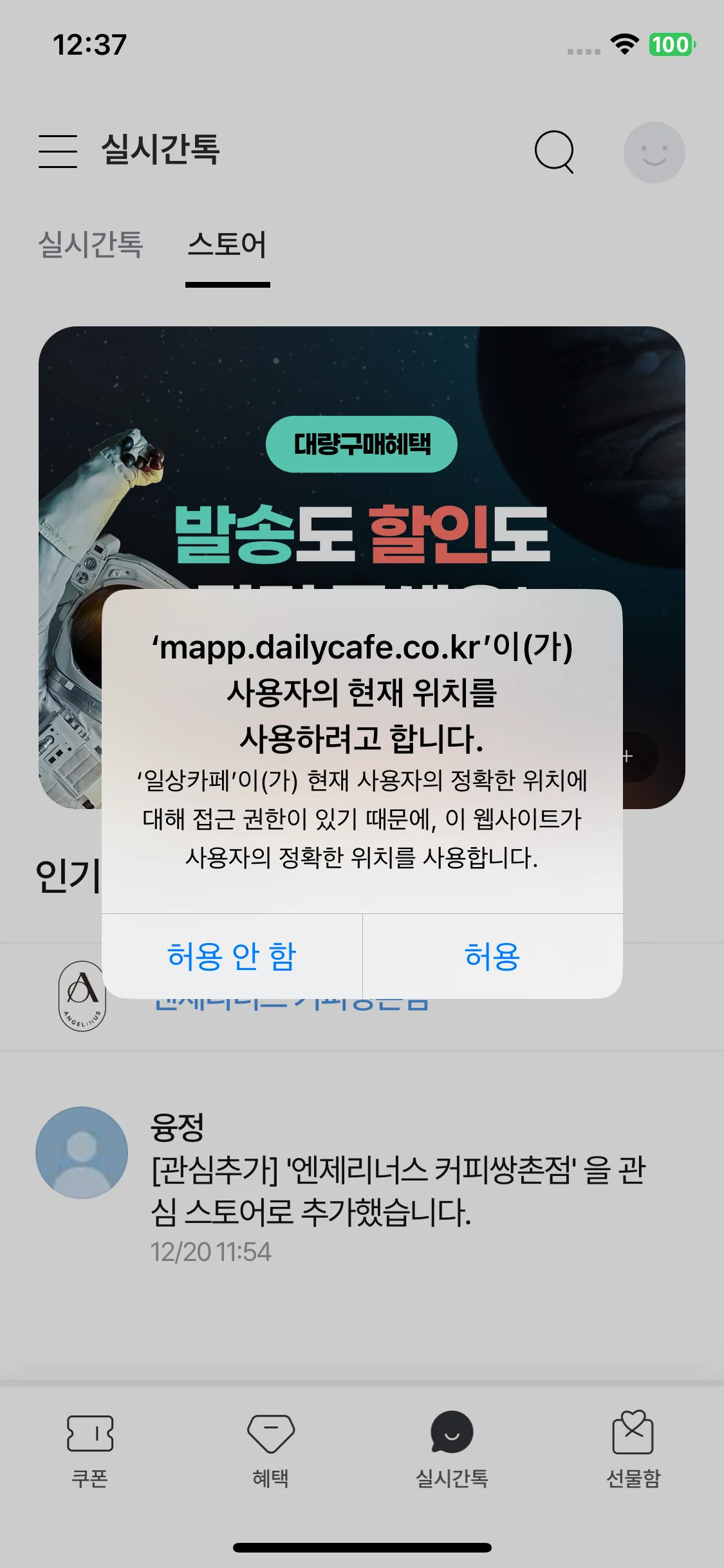Open the search magnifier icon

(x=554, y=152)
